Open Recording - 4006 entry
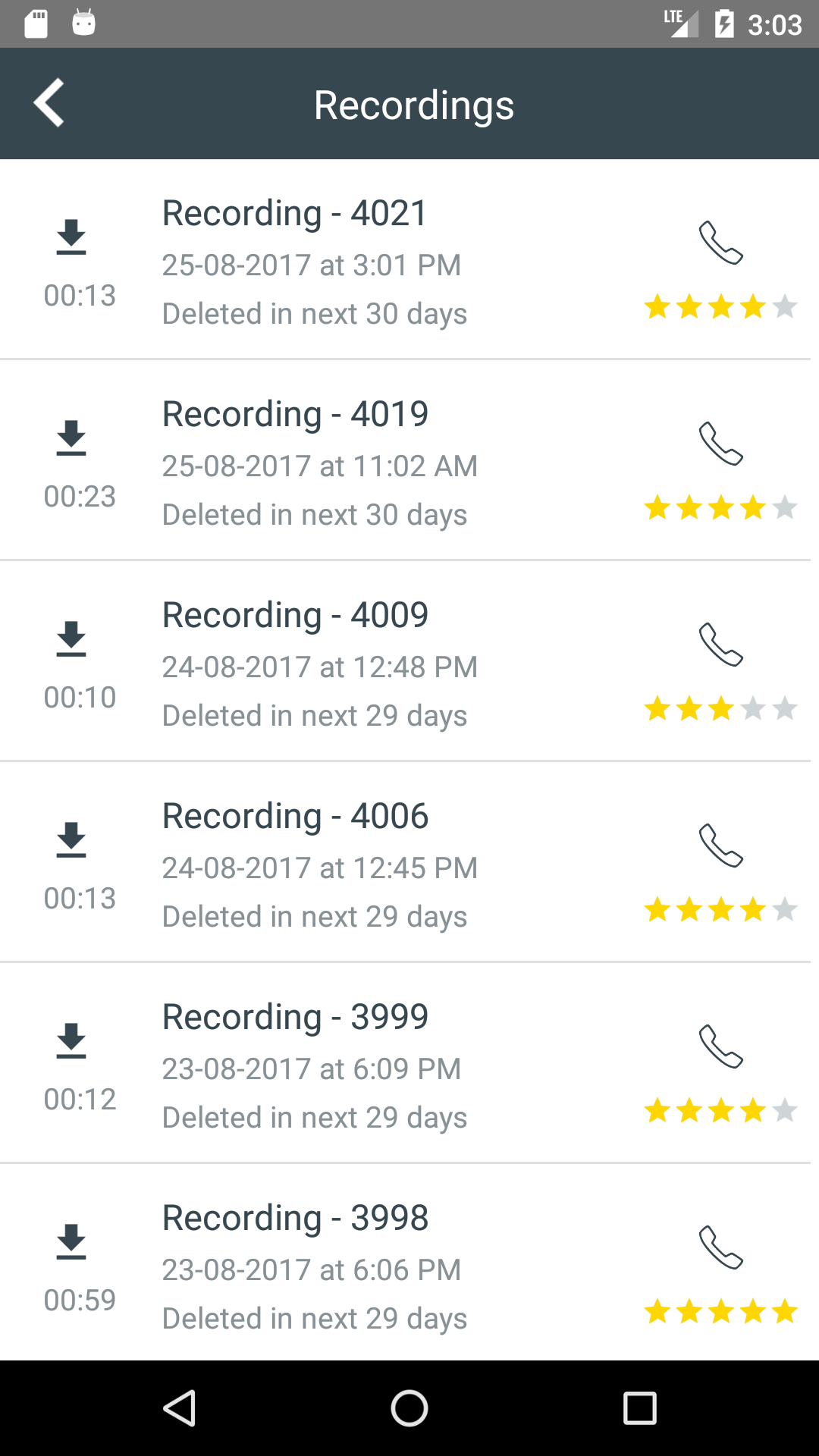The image size is (819, 1456). point(409,862)
